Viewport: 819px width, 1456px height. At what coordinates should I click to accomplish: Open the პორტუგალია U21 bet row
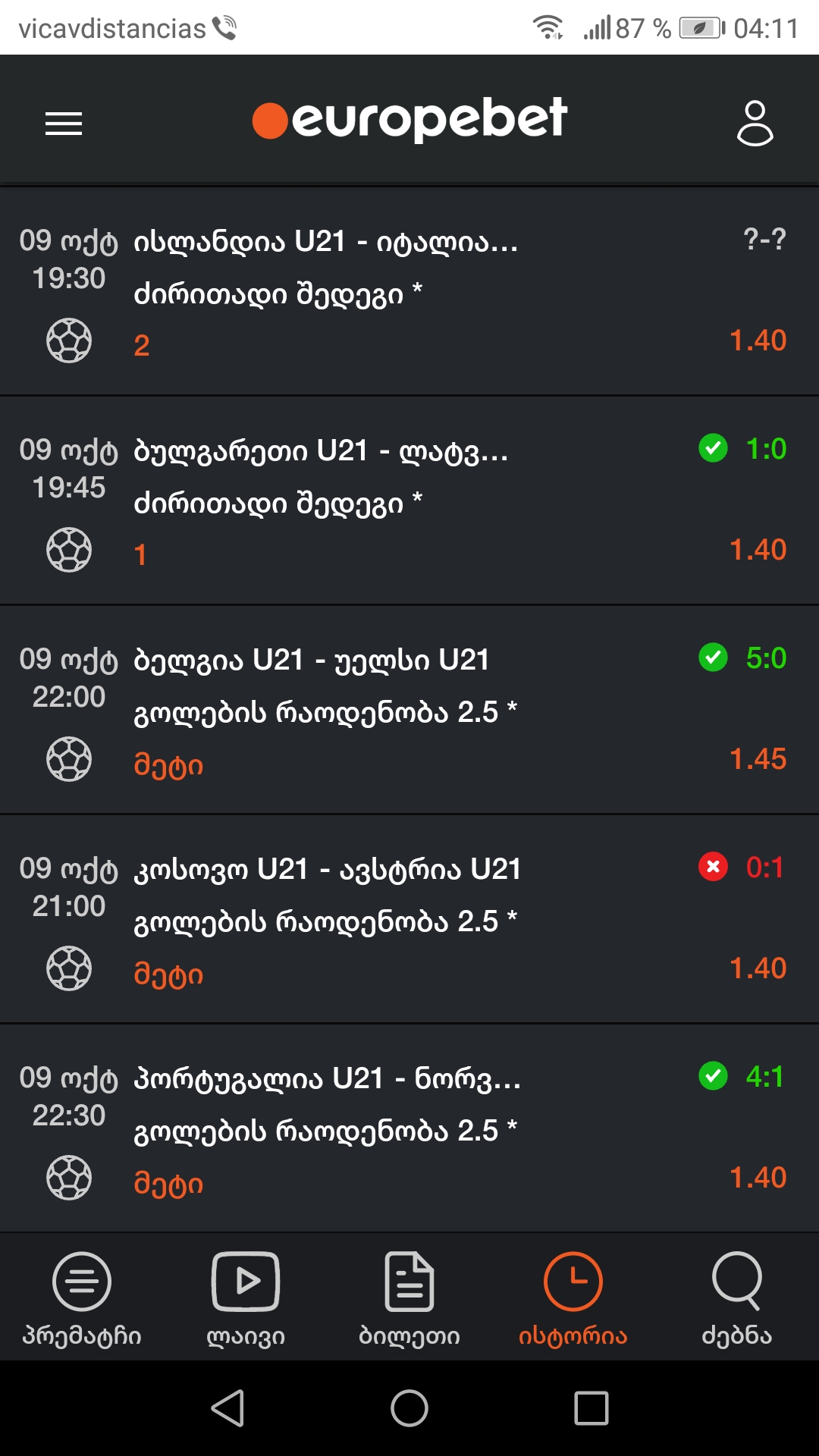pos(409,1129)
